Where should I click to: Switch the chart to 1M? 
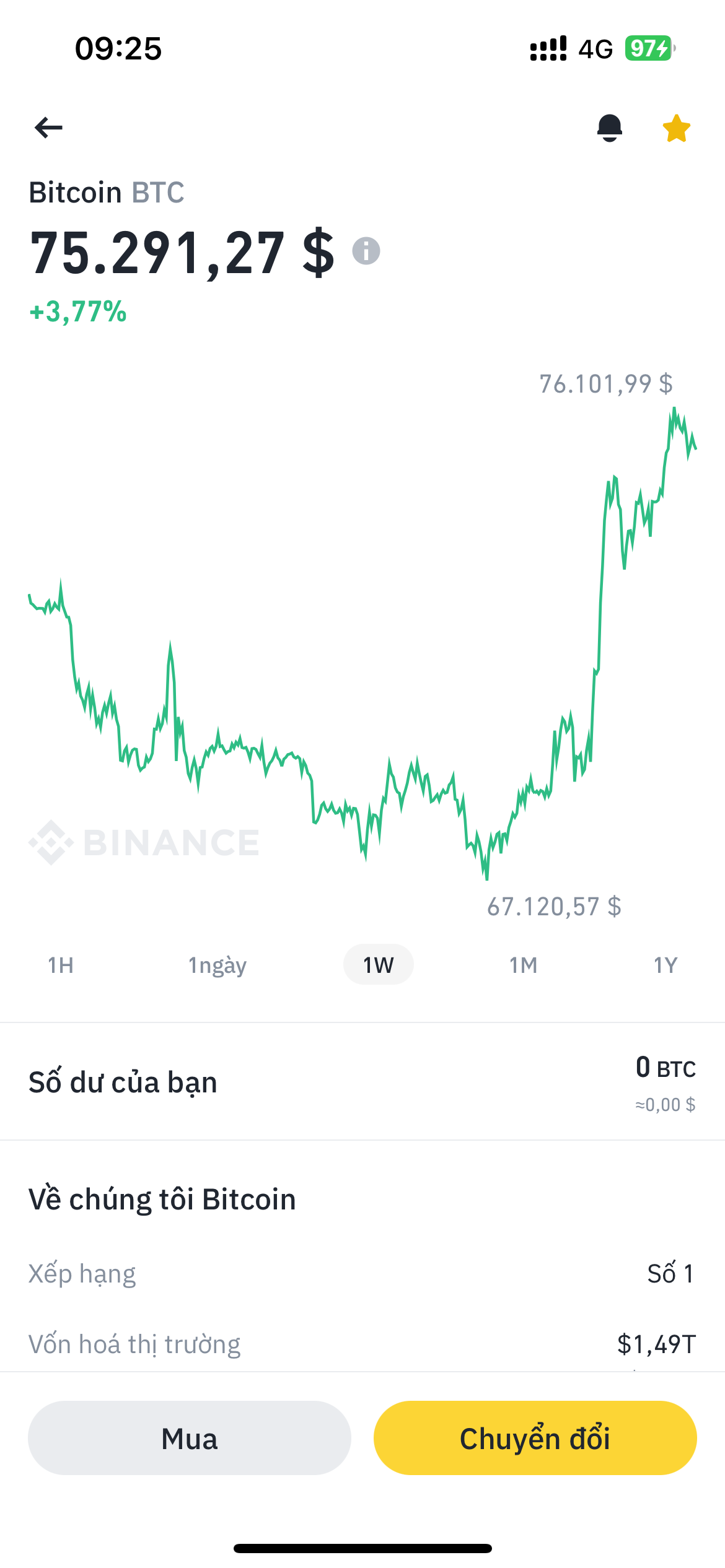coord(523,965)
